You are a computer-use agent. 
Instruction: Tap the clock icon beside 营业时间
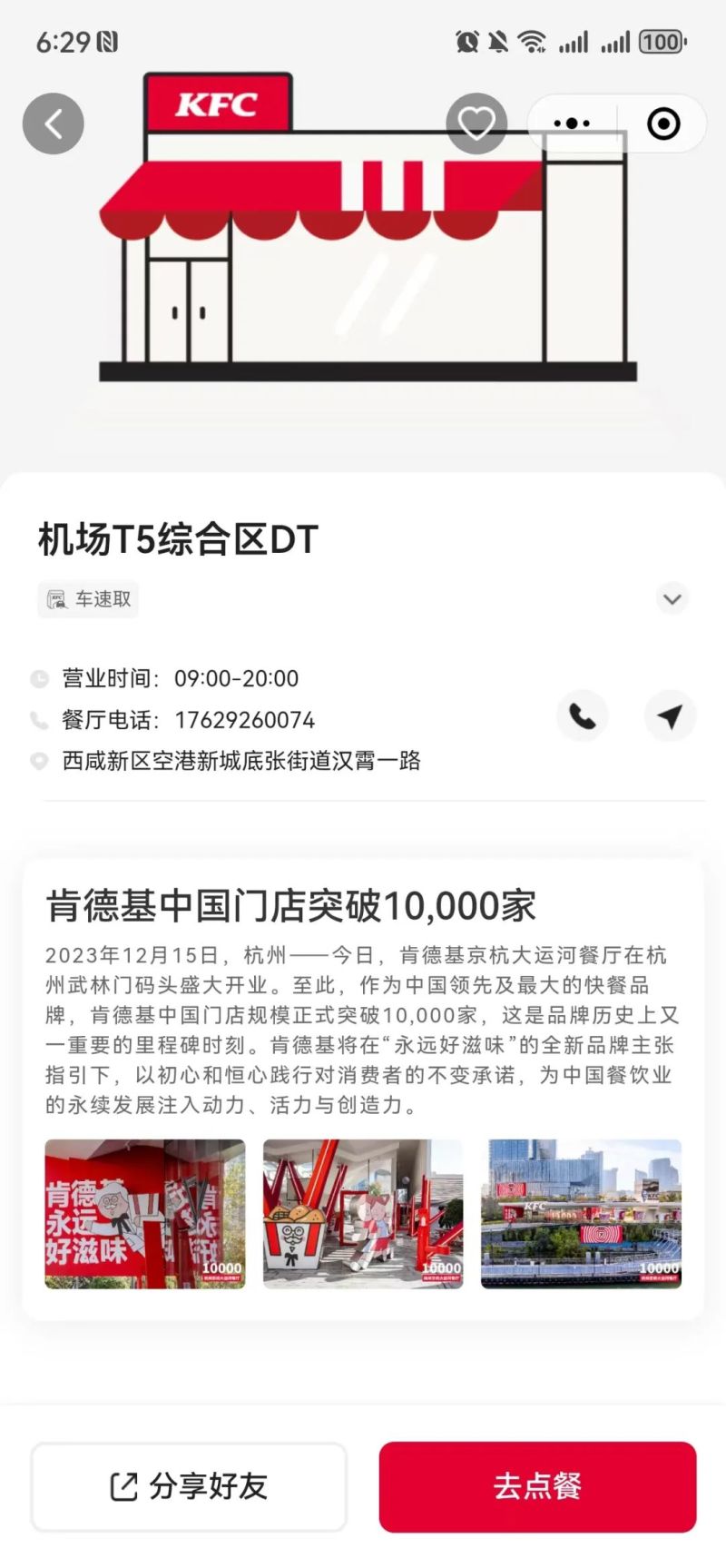[38, 677]
